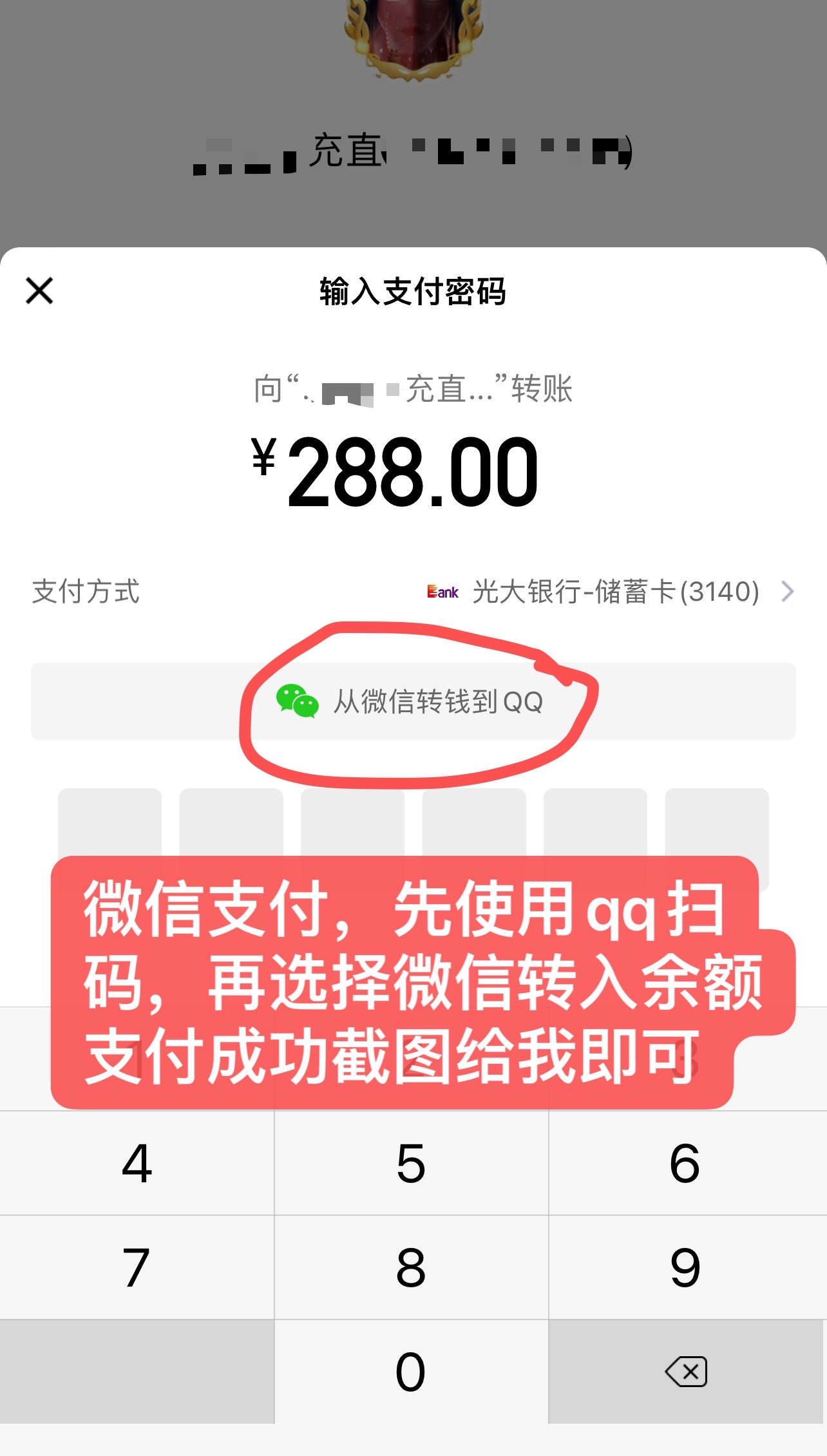Close the payment password dialog

[x=39, y=290]
